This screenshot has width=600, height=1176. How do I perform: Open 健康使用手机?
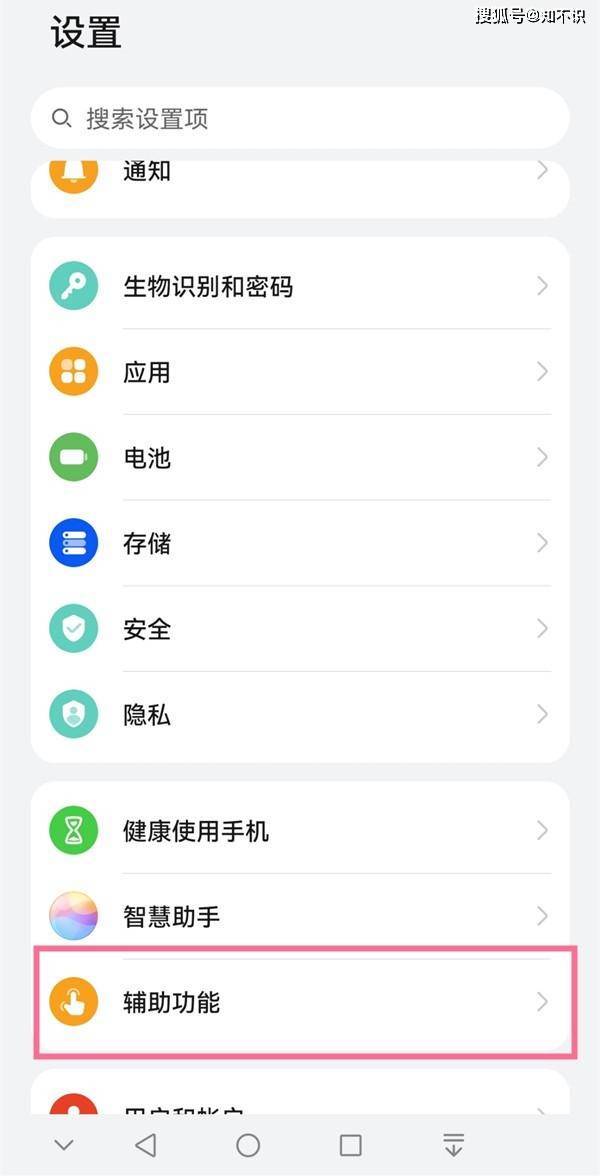point(300,830)
